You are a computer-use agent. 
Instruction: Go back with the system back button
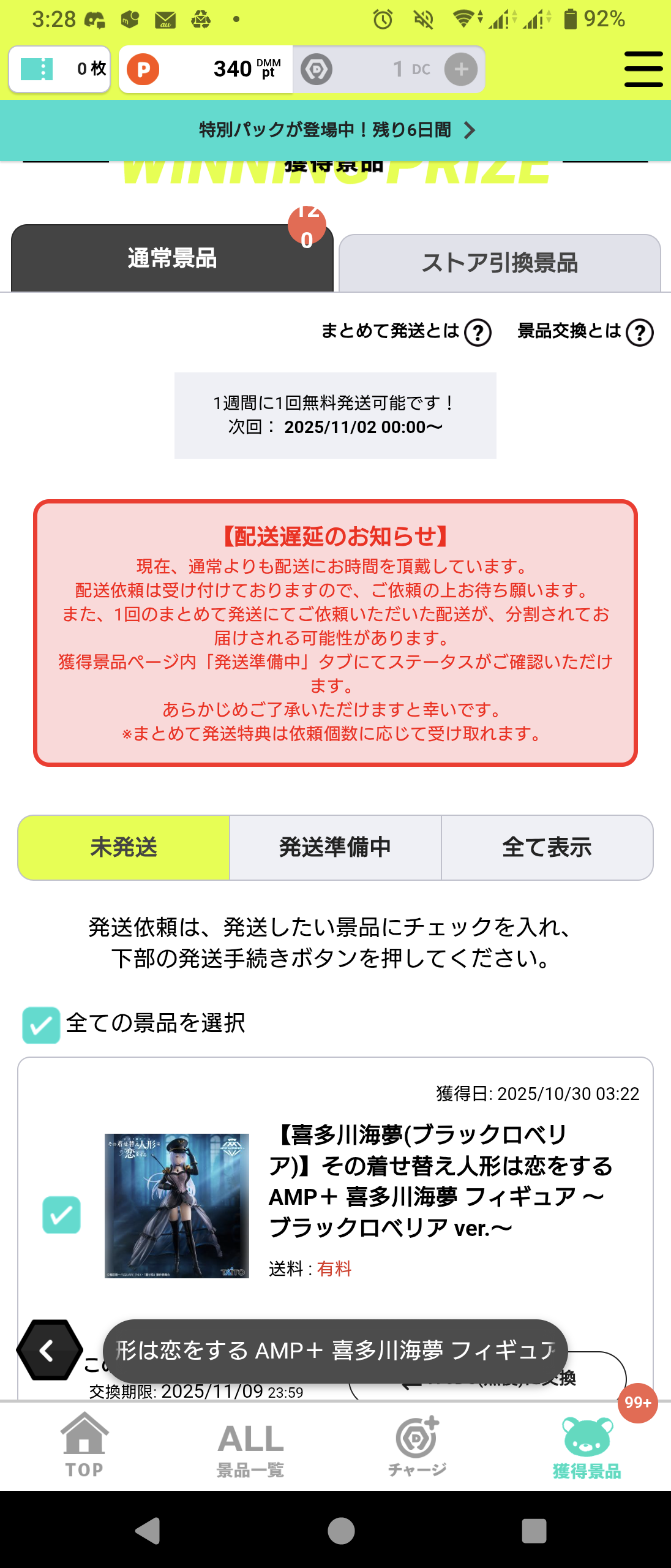tap(148, 1531)
